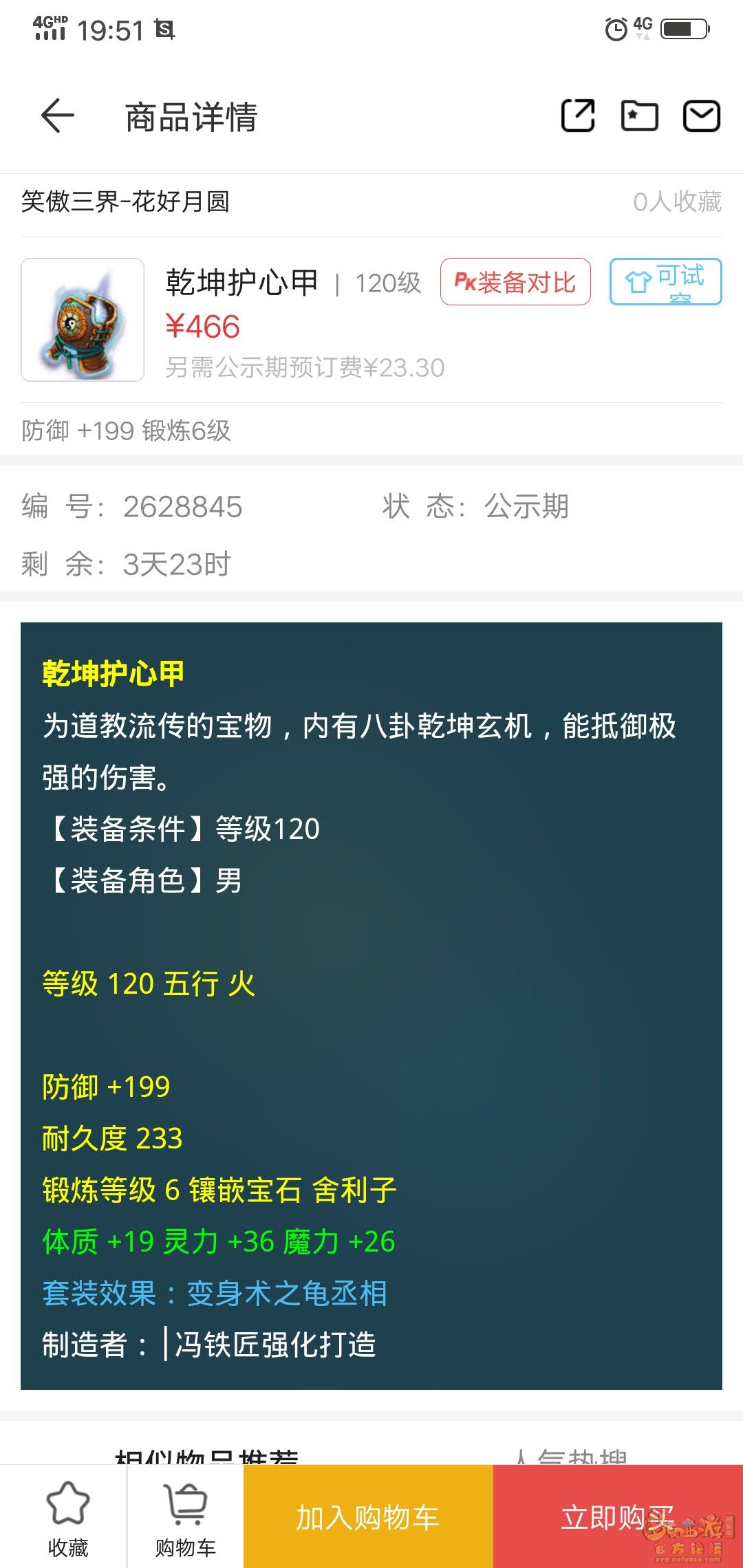Share this item via the share icon

tap(578, 116)
